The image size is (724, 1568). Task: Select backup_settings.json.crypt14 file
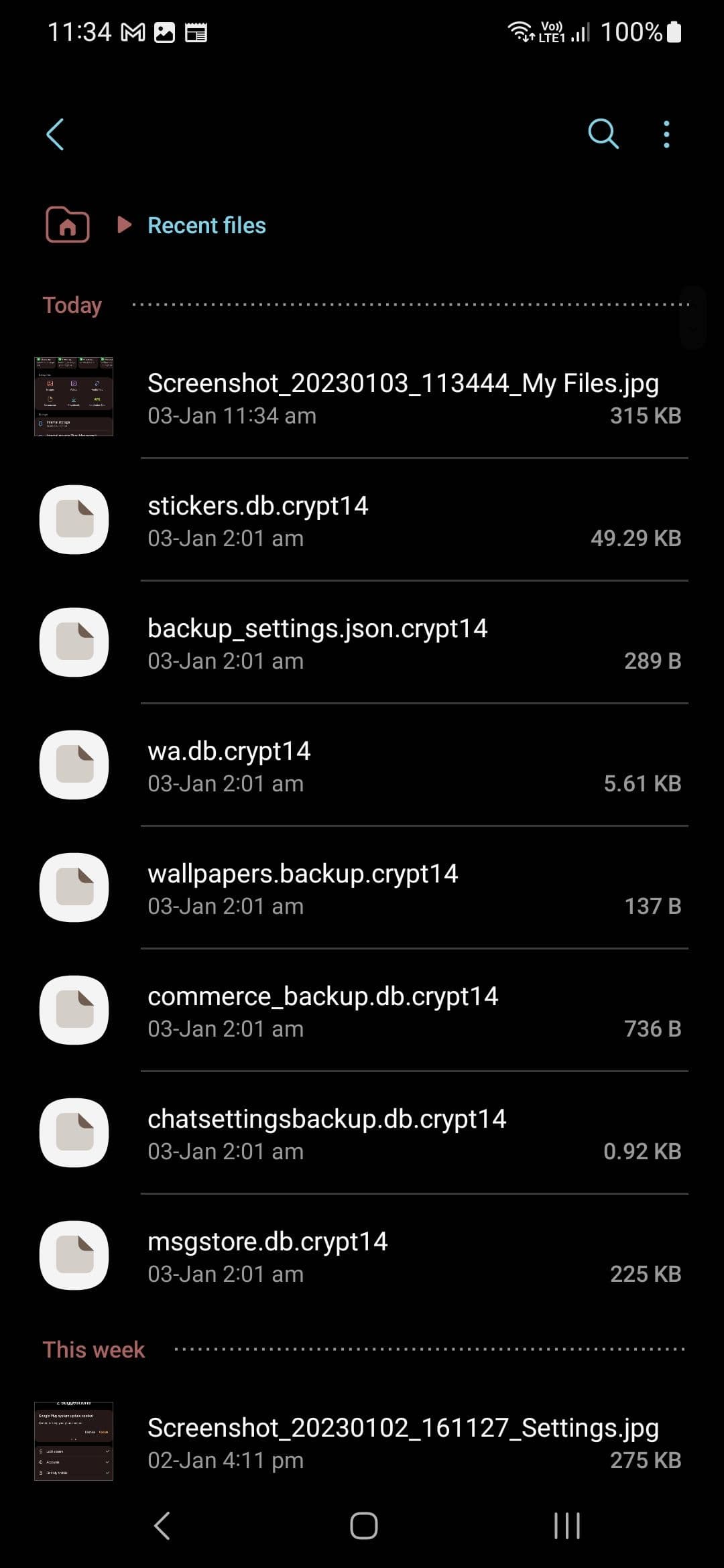[402, 643]
